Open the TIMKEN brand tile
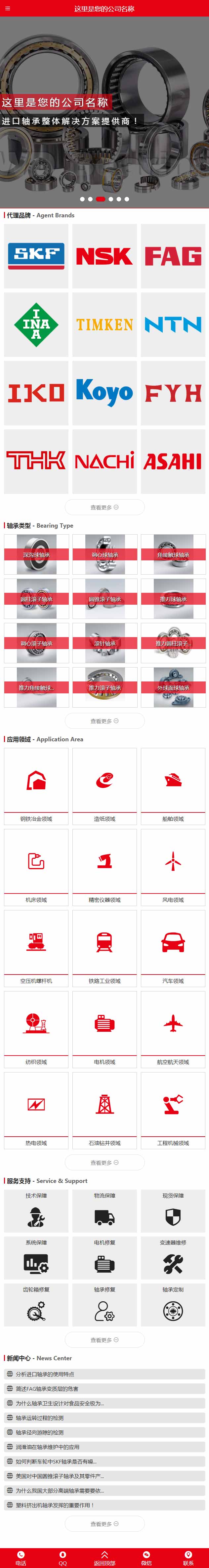 [104, 324]
